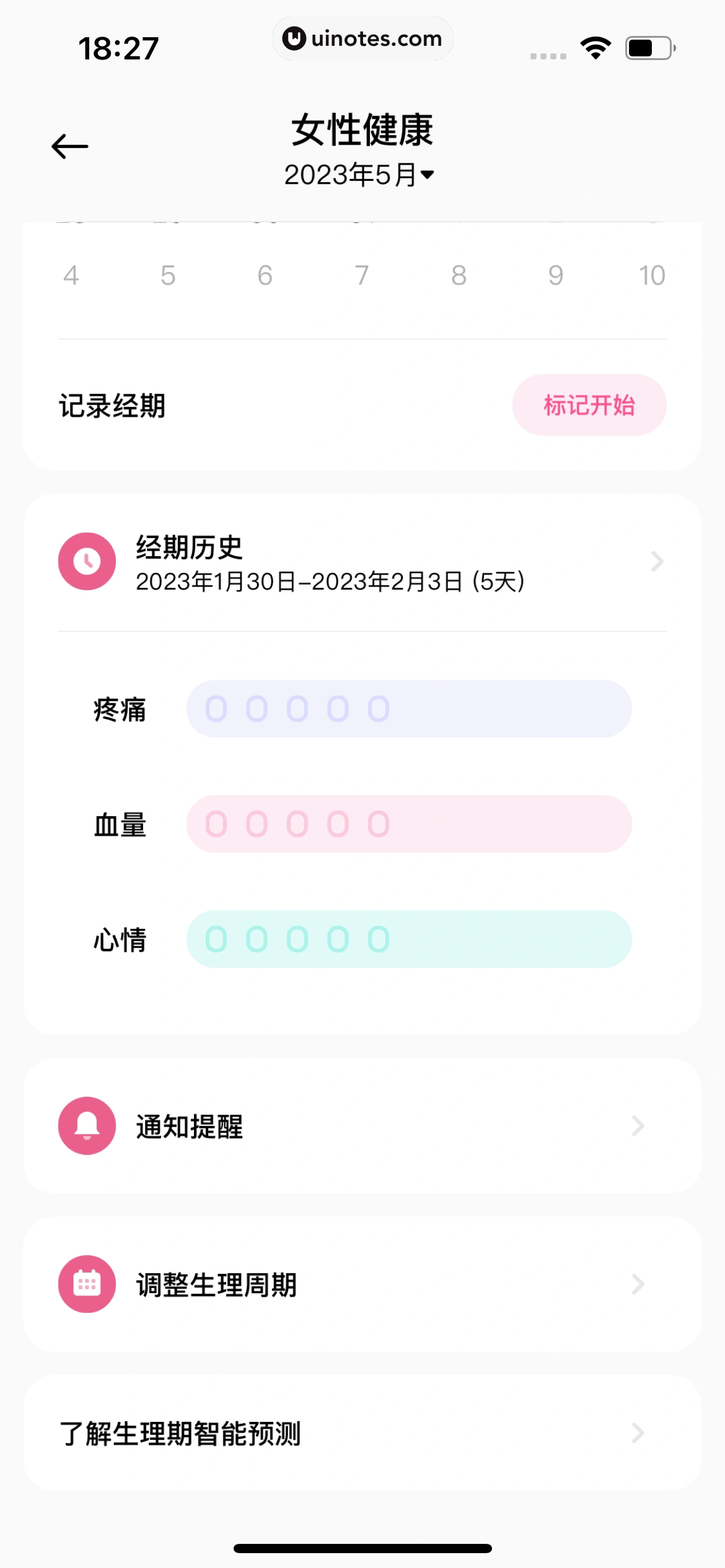Tap the 标记开始 button

(x=589, y=405)
